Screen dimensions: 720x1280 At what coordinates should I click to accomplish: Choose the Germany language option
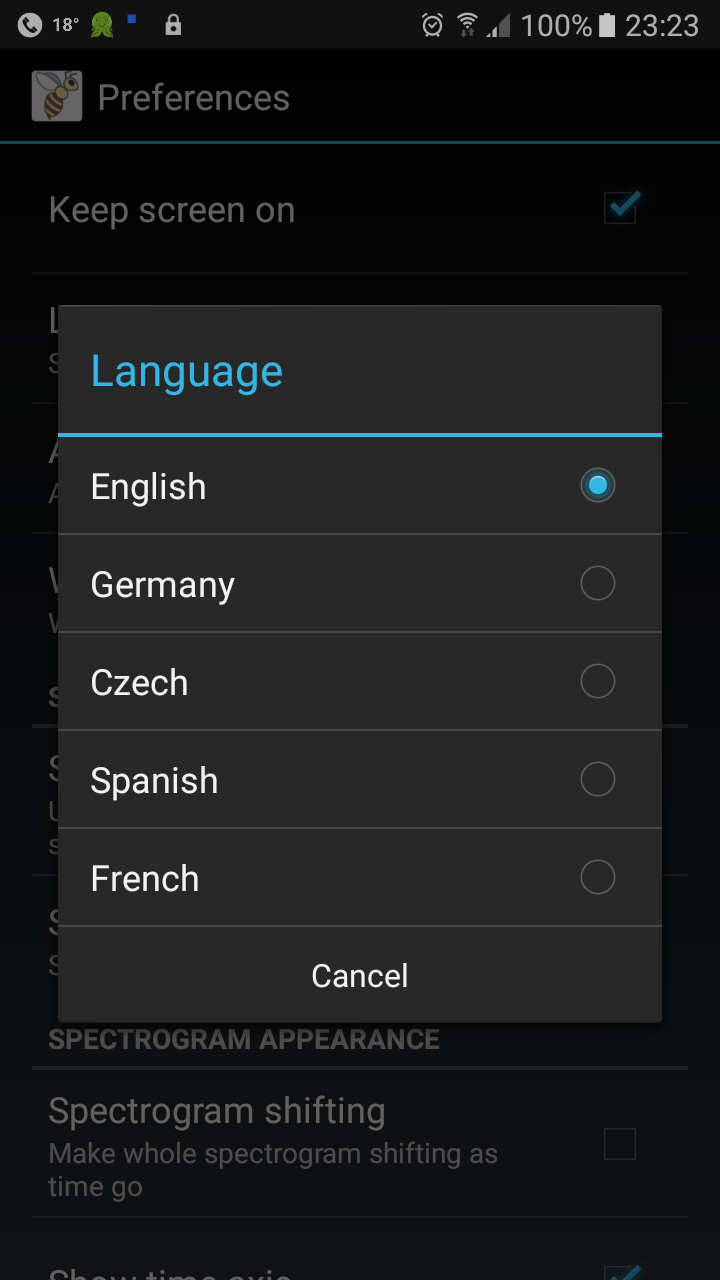(360, 584)
